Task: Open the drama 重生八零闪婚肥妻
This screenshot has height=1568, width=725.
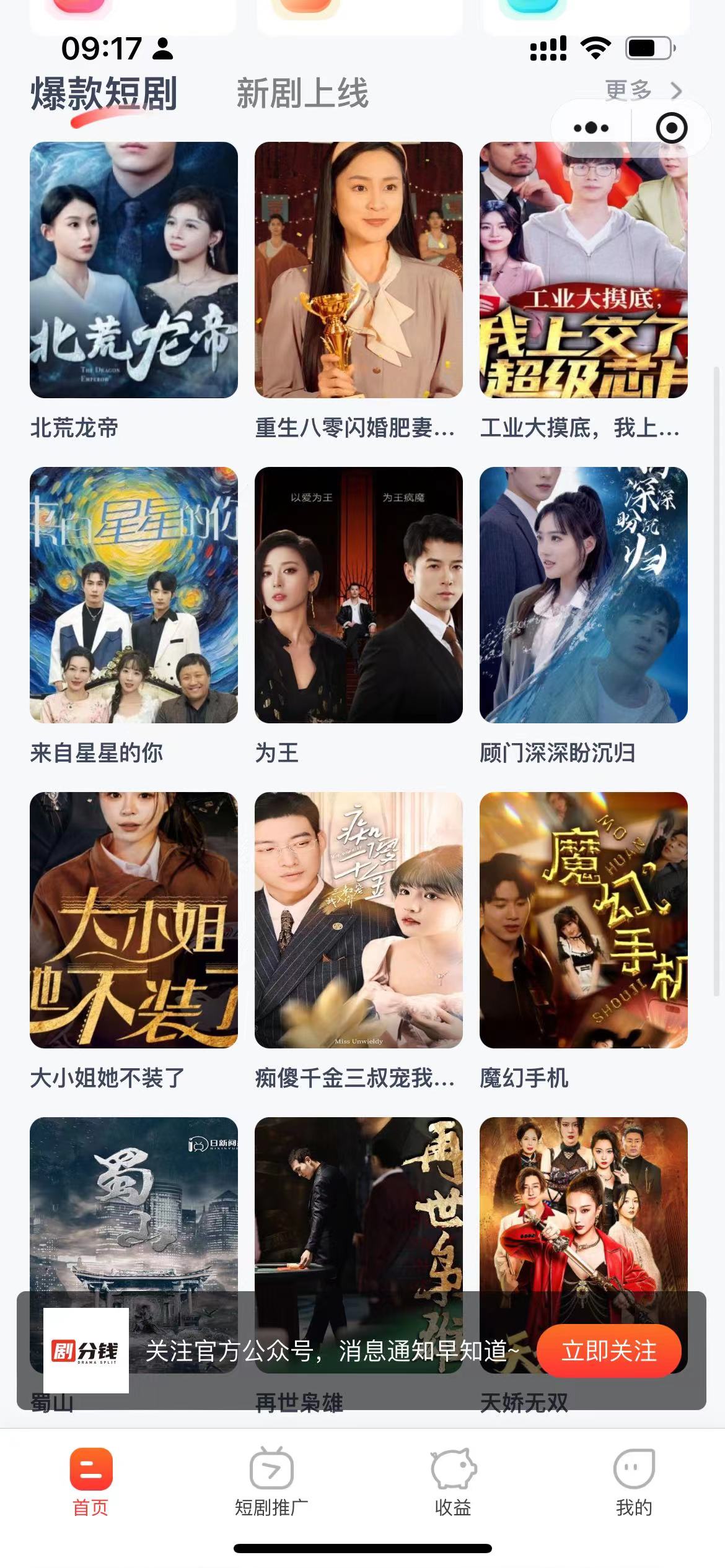Action: point(358,270)
